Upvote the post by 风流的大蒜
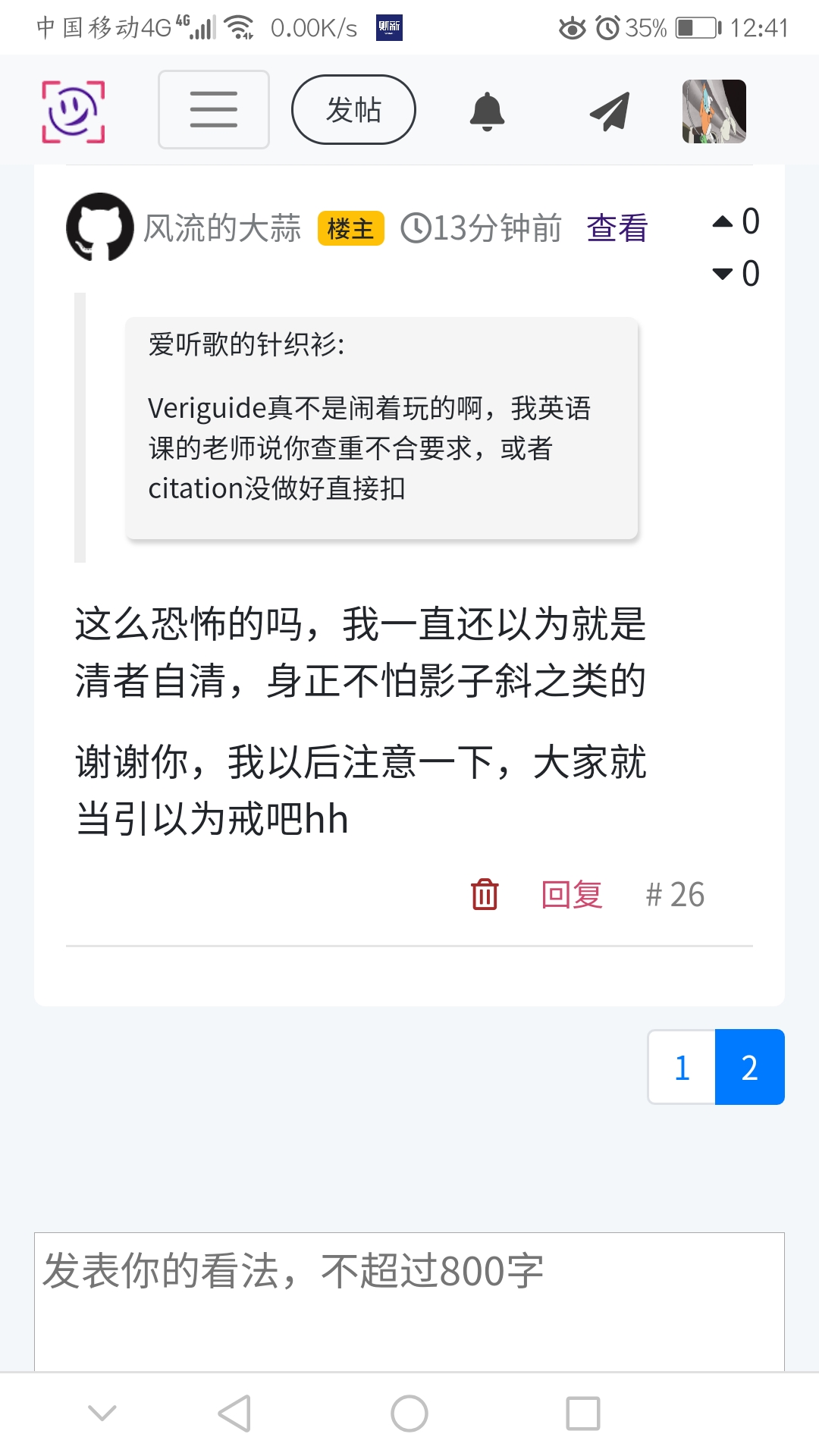Viewport: 819px width, 1456px height. [x=723, y=221]
